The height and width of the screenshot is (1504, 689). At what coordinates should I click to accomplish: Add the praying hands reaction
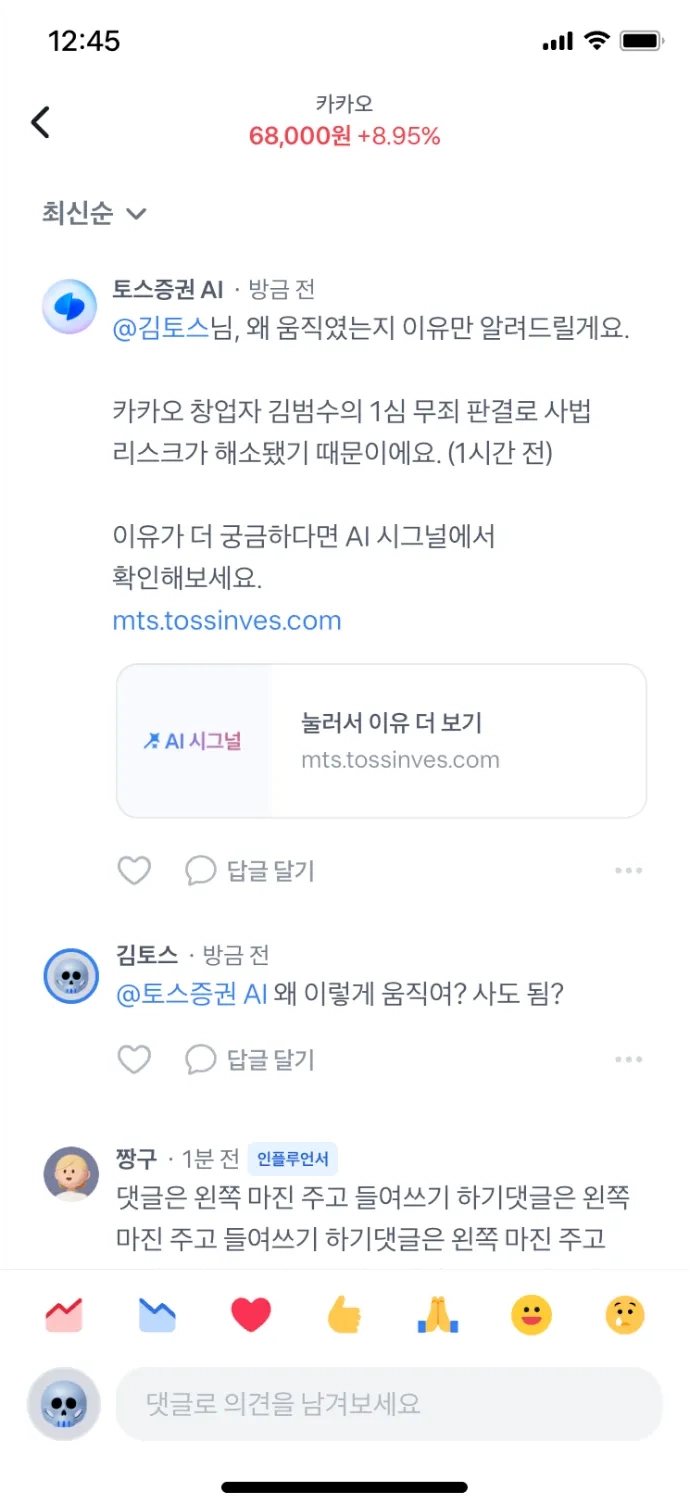pyautogui.click(x=437, y=1315)
